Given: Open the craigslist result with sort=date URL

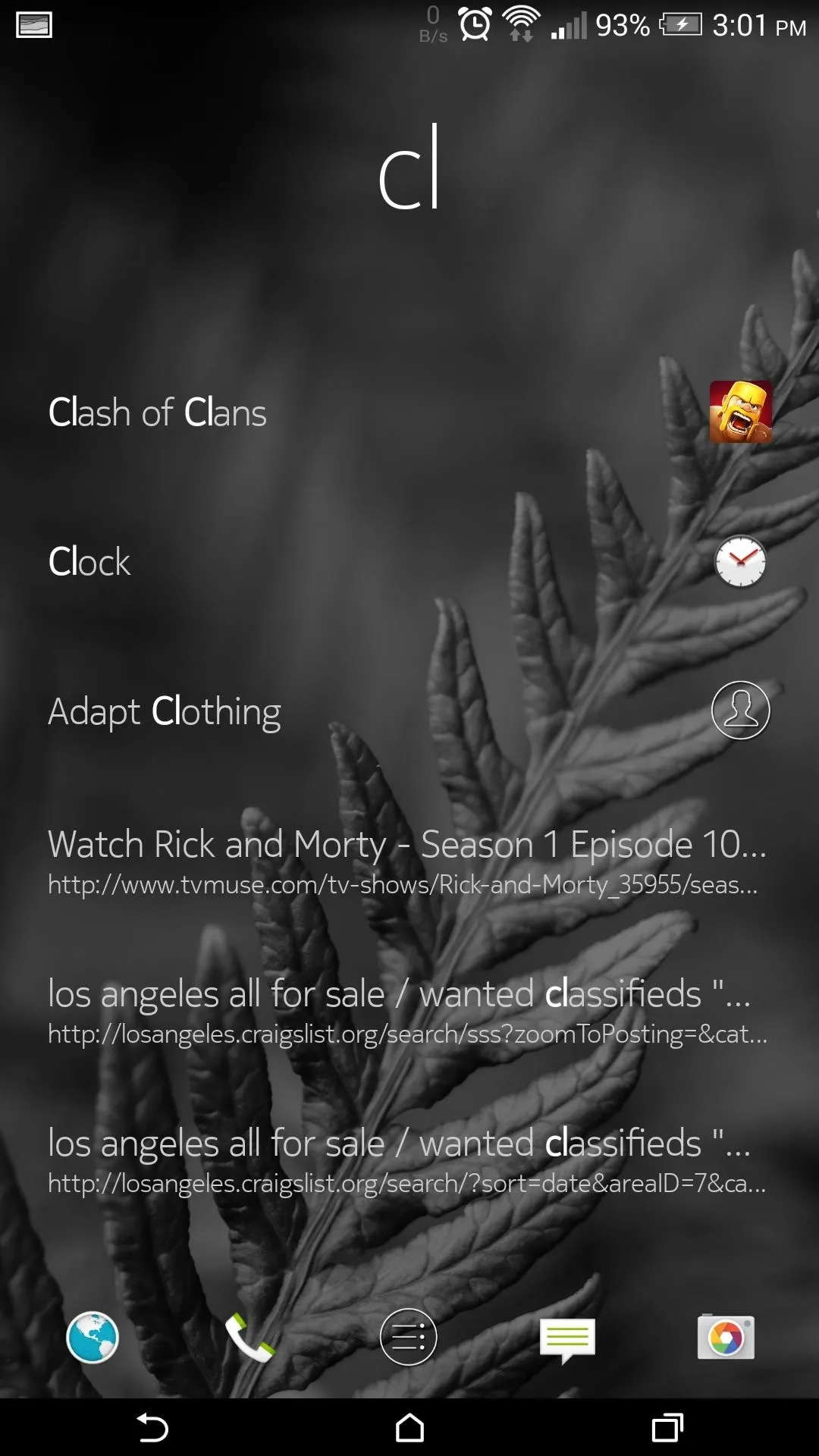Looking at the screenshot, I should pyautogui.click(x=409, y=1159).
